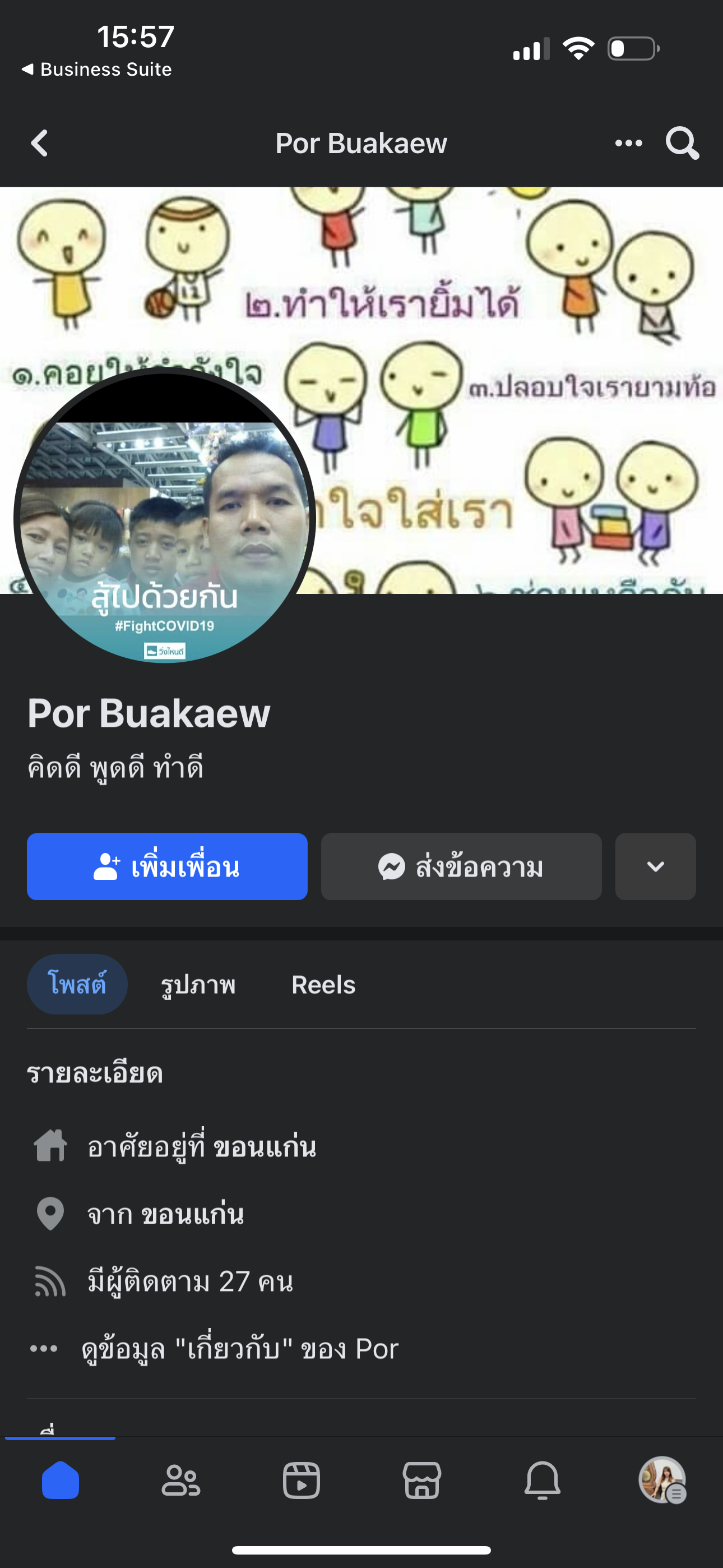Image resolution: width=723 pixels, height=1568 pixels.
Task: Select the โพสต์ posts tab
Action: click(77, 984)
